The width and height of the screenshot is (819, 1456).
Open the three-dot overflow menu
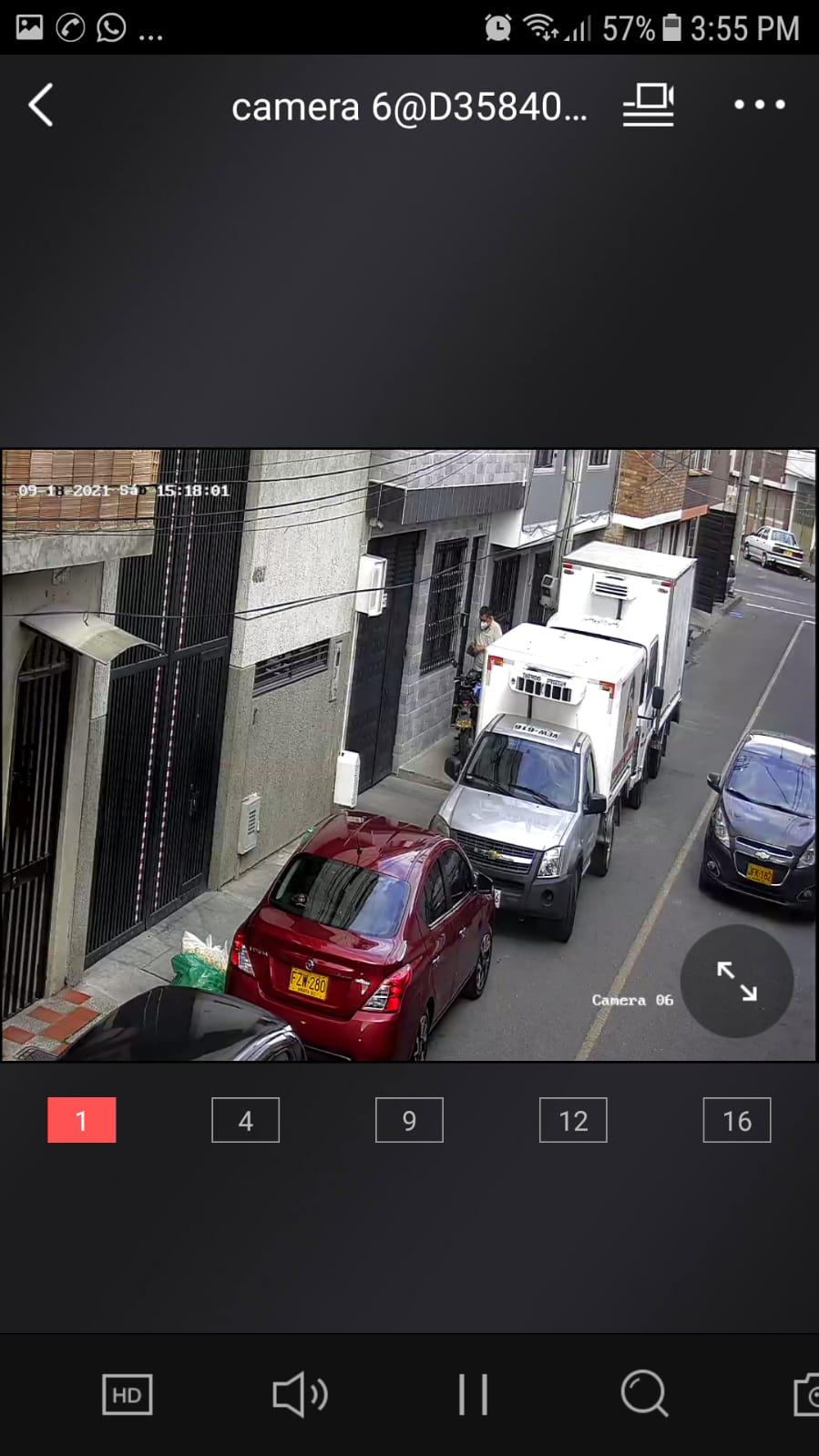tap(759, 105)
